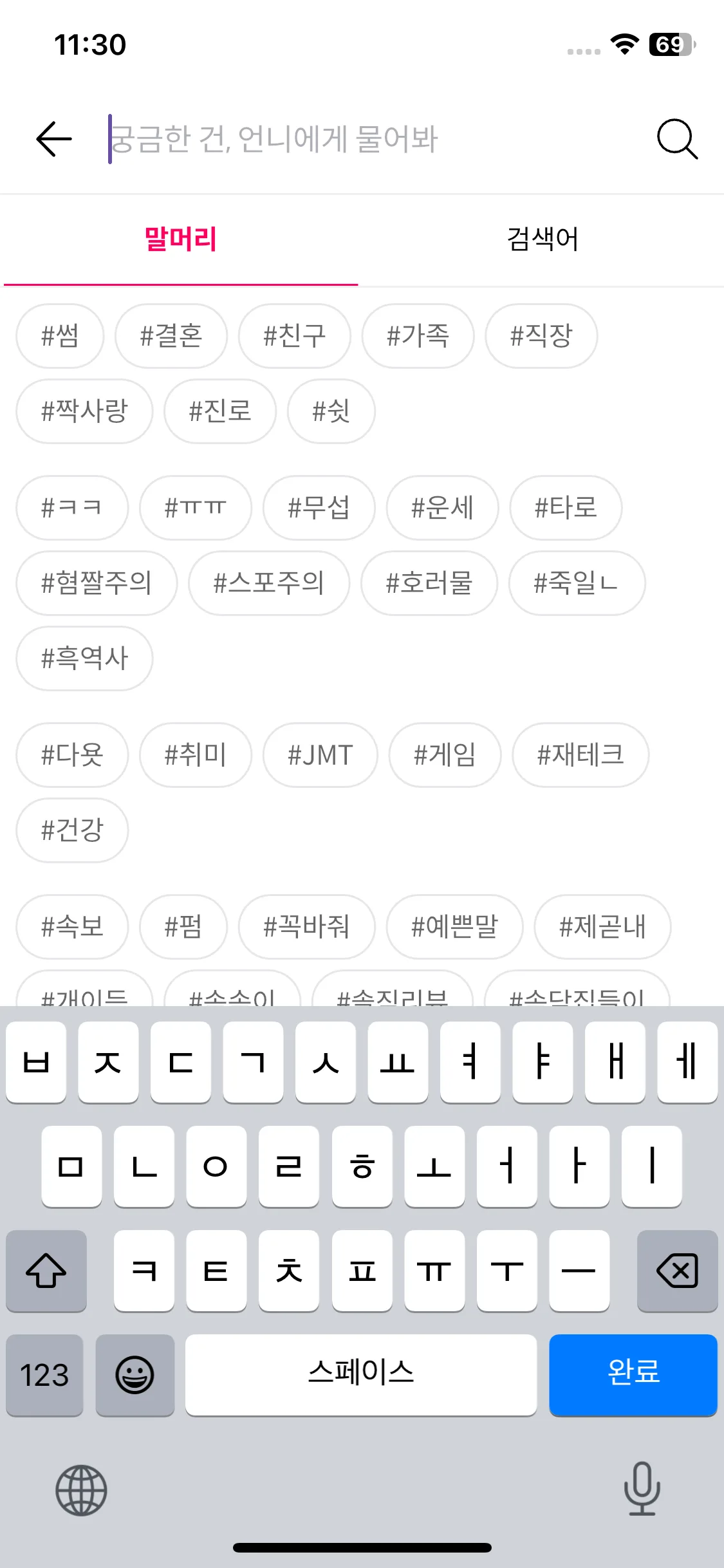This screenshot has width=724, height=1568.
Task: Tap the magnifier search icon
Action: coord(676,139)
